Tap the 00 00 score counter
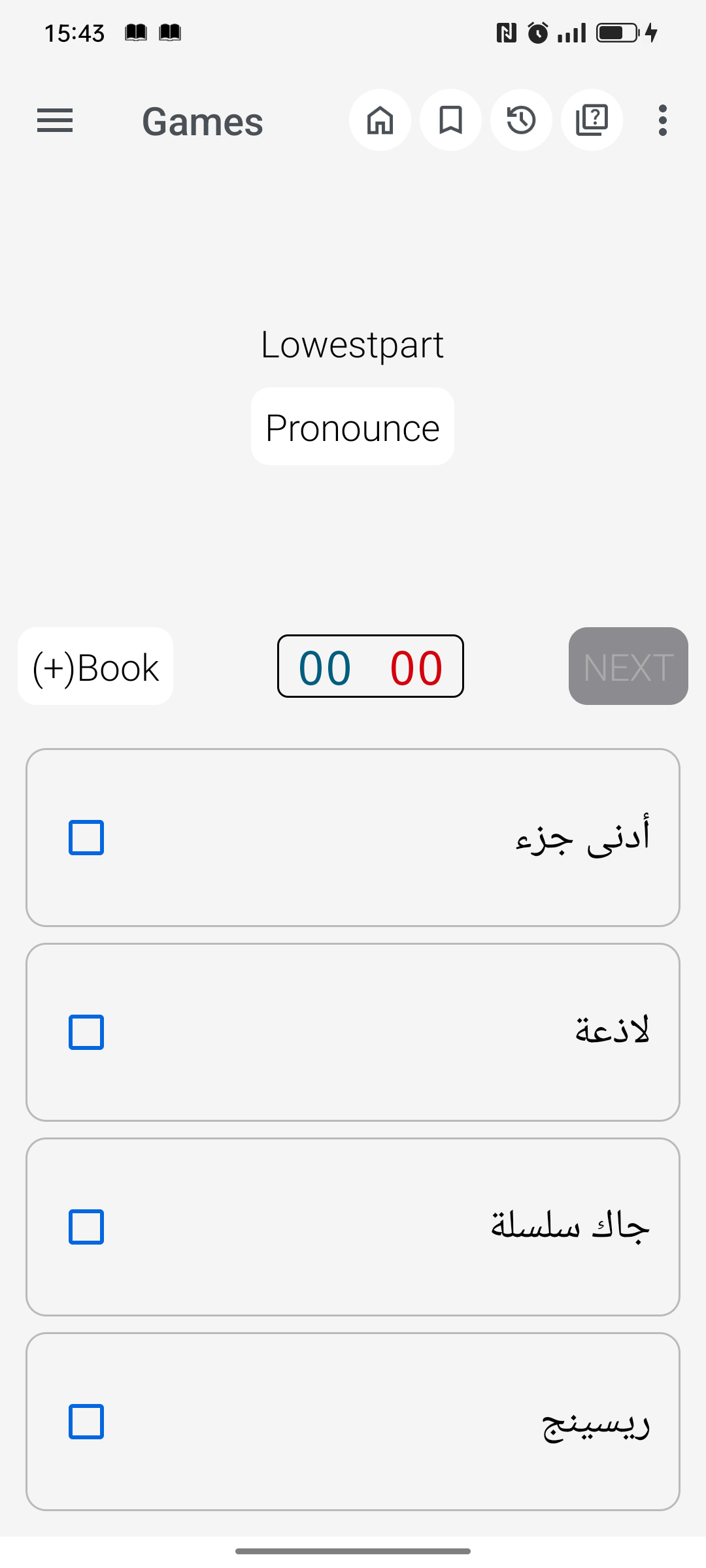 pos(370,666)
